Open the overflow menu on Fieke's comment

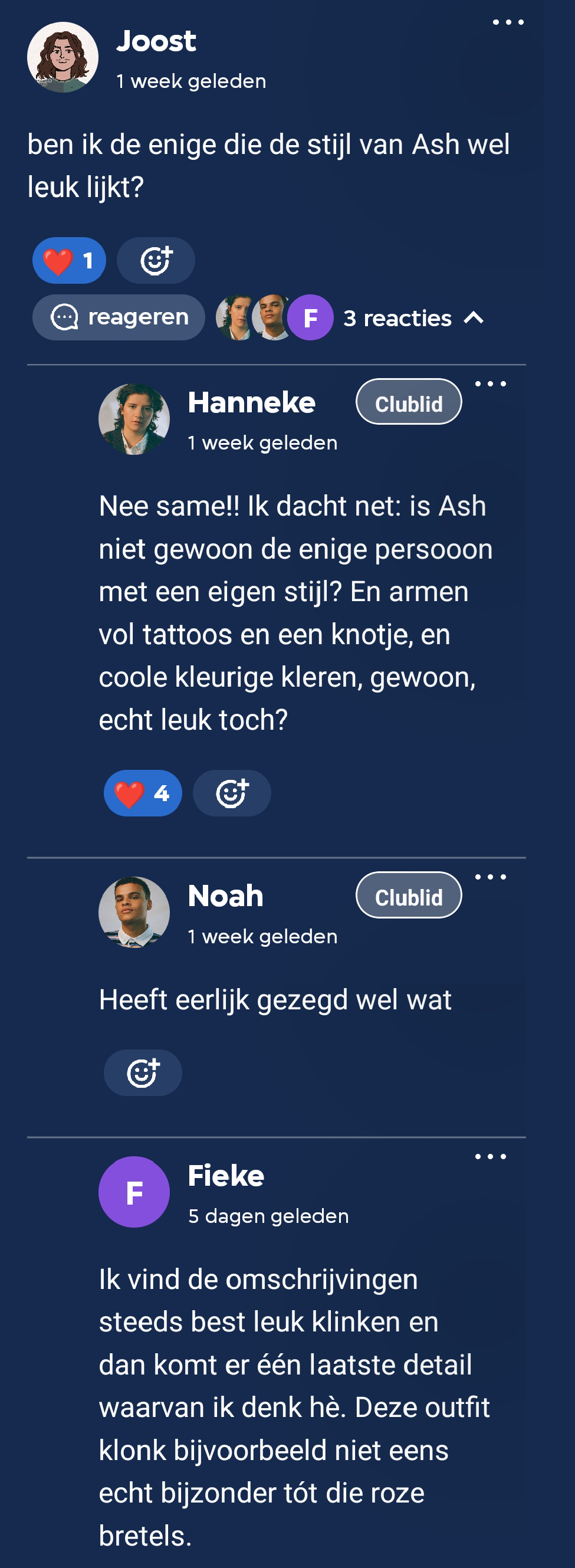click(x=490, y=1156)
